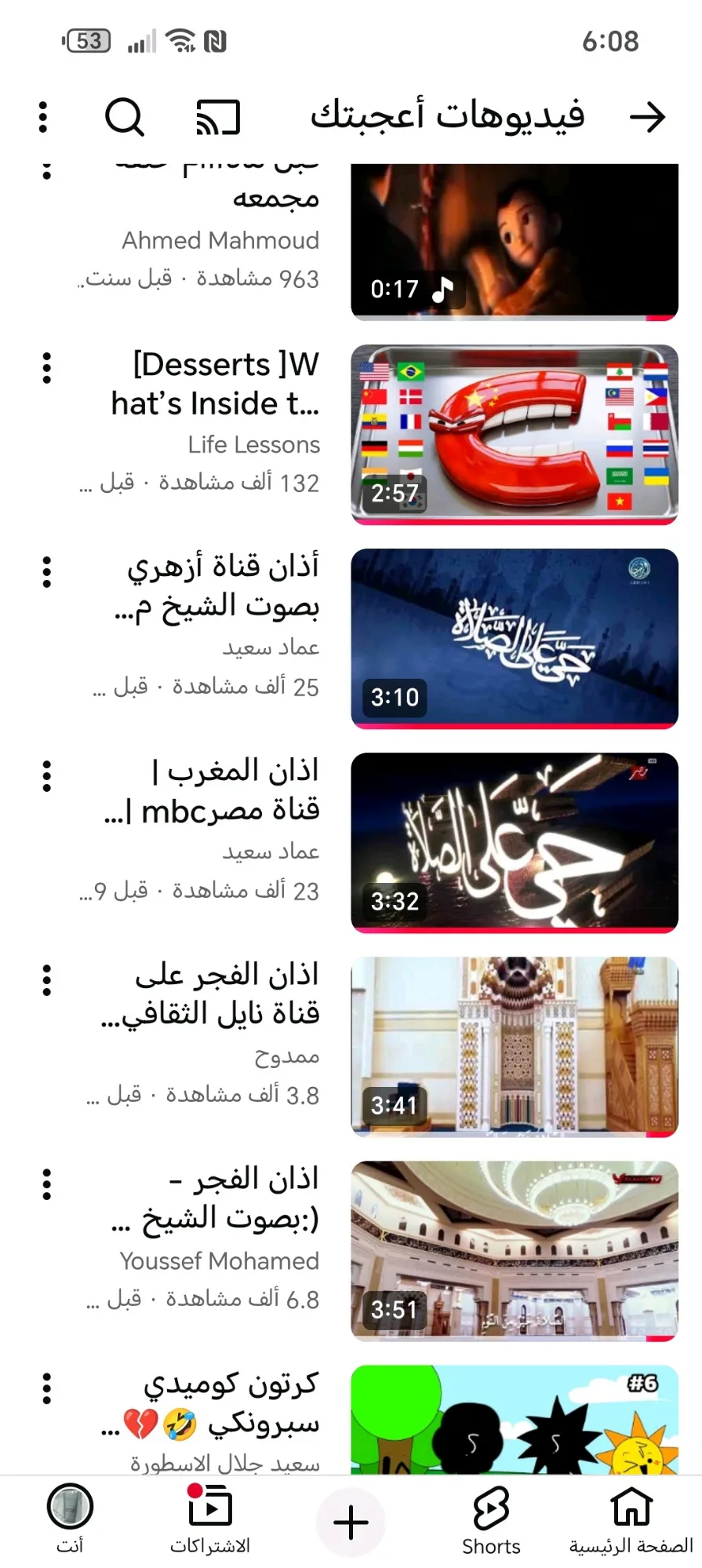
Task: Play the أذان قناة أزهري video
Action: point(514,638)
